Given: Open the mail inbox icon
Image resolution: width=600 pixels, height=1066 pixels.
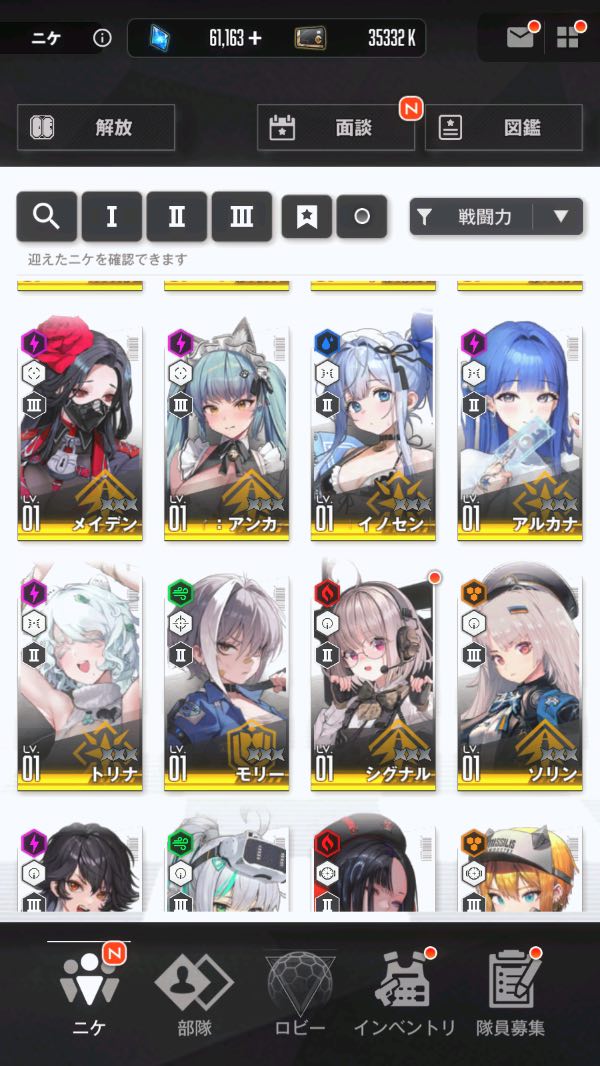Looking at the screenshot, I should click(520, 38).
